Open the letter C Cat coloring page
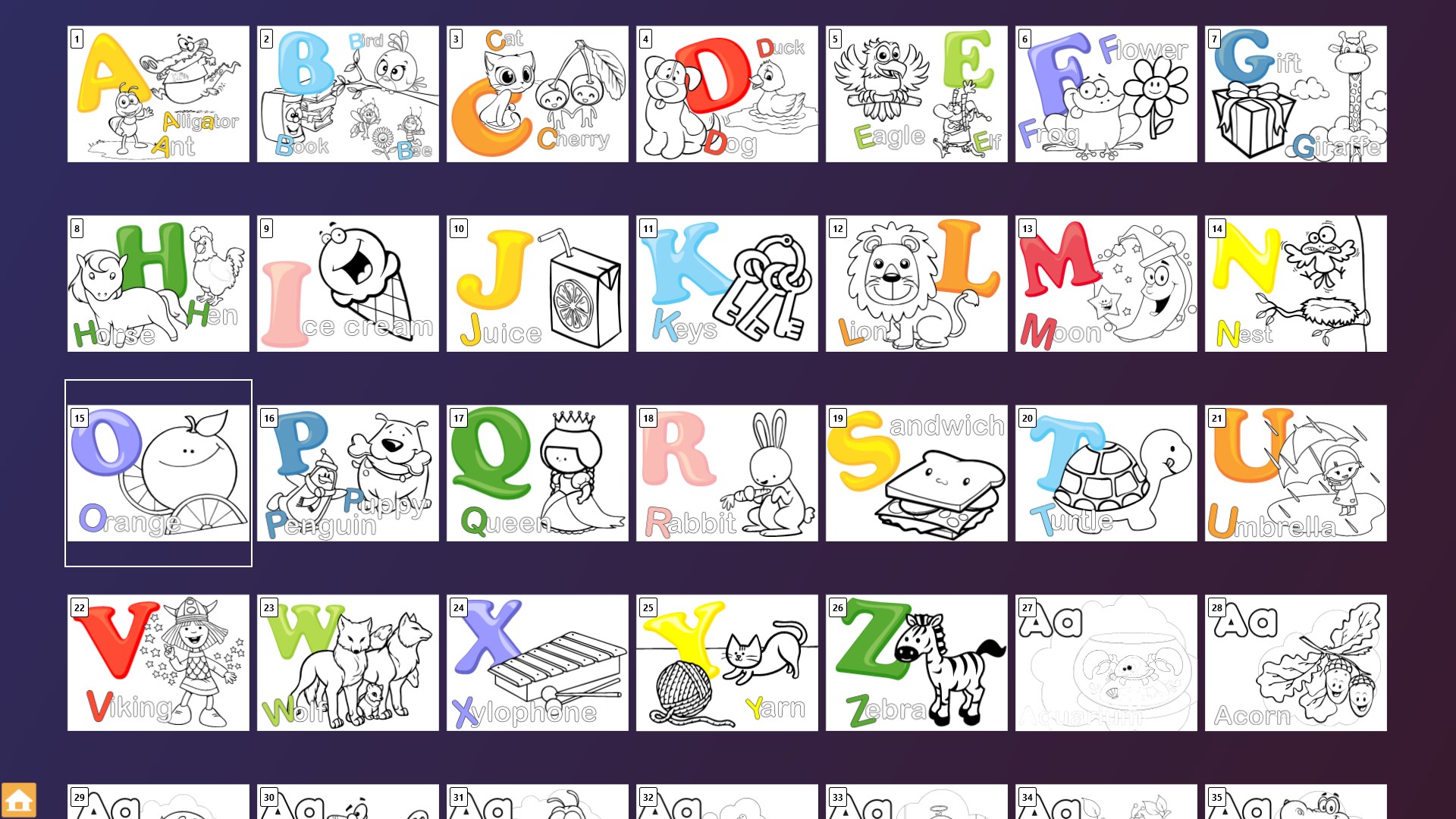 (x=537, y=94)
